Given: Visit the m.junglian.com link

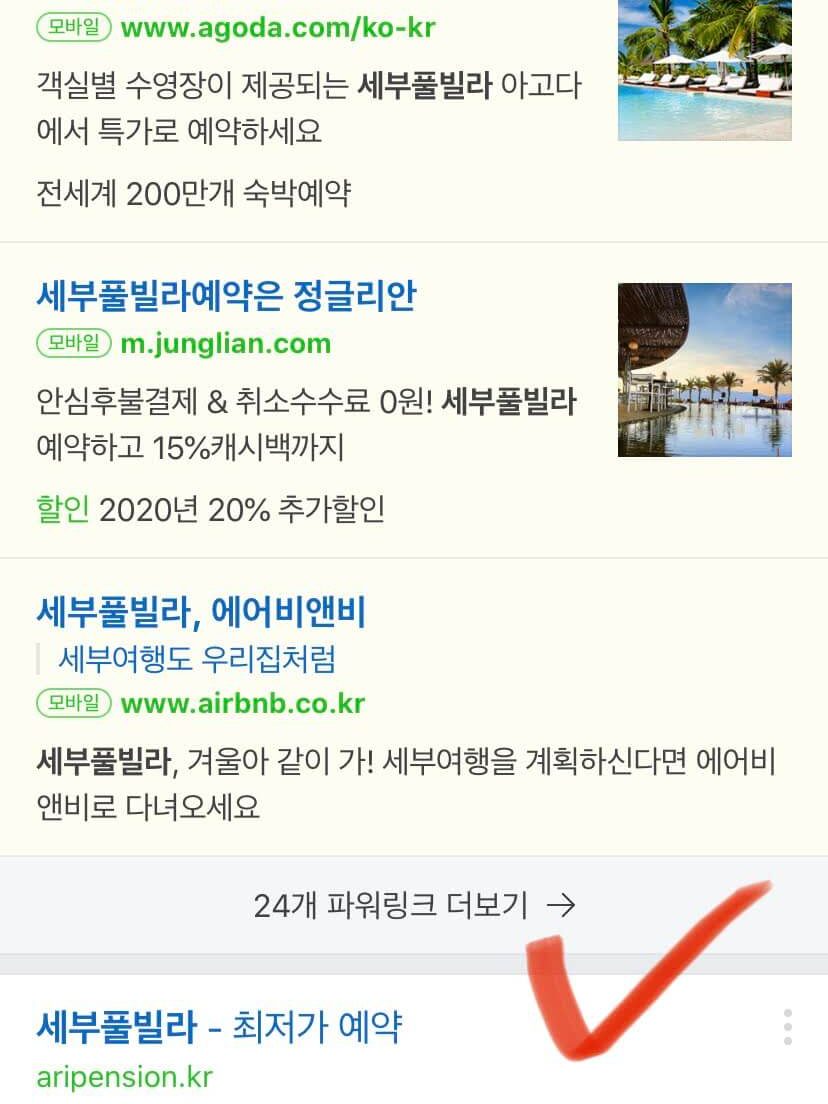Looking at the screenshot, I should click(225, 344).
